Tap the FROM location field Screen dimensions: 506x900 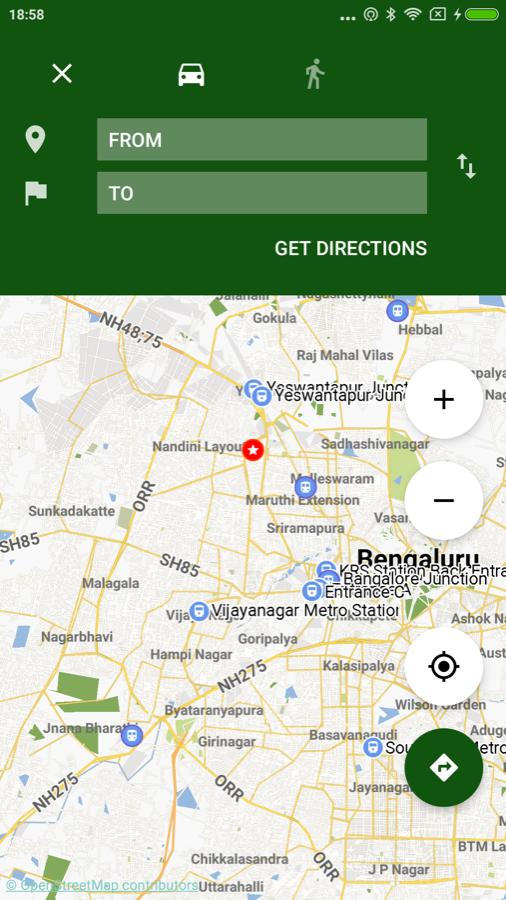pos(262,139)
